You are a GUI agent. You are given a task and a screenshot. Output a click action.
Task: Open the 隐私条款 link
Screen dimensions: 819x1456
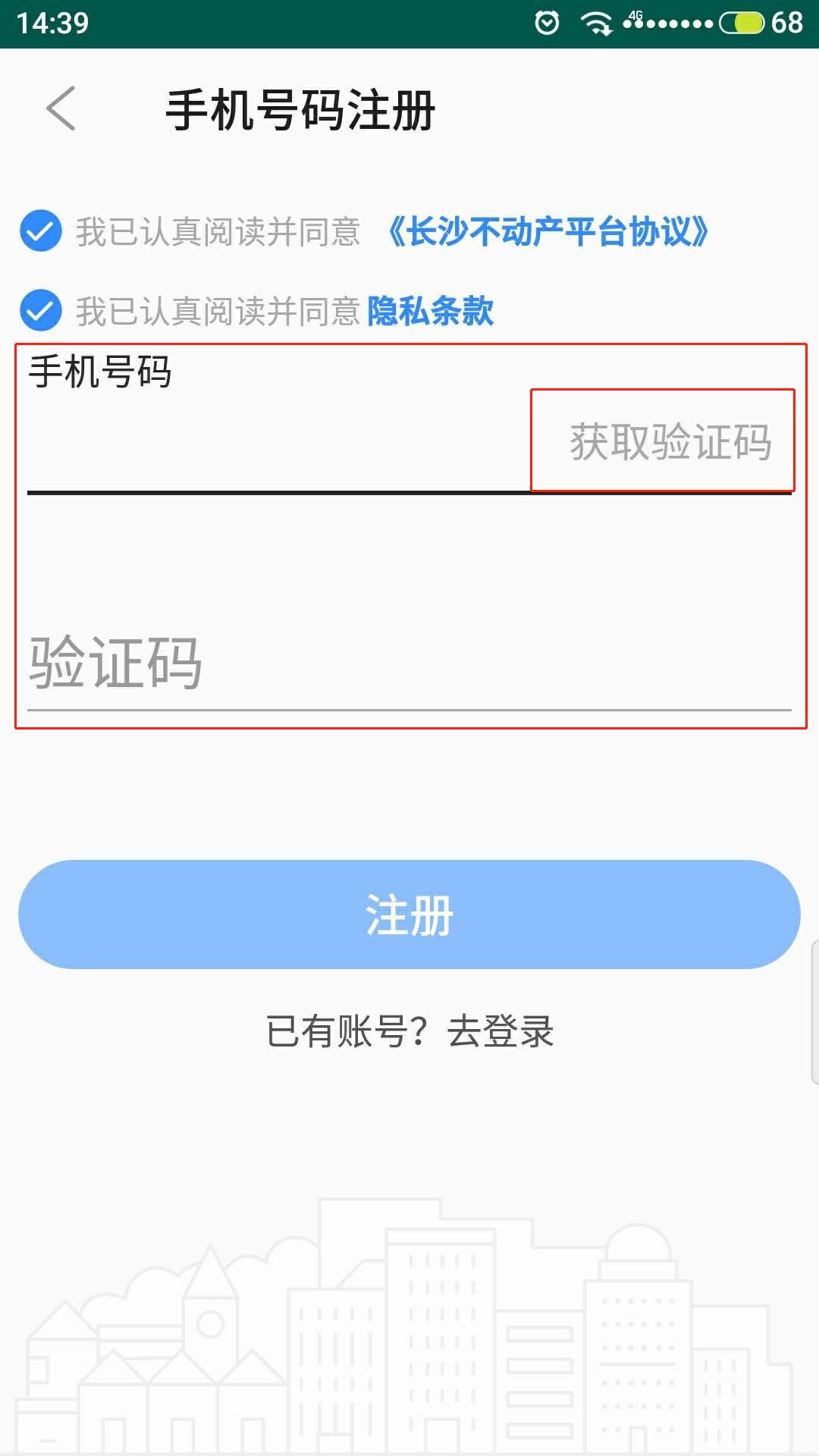point(430,311)
